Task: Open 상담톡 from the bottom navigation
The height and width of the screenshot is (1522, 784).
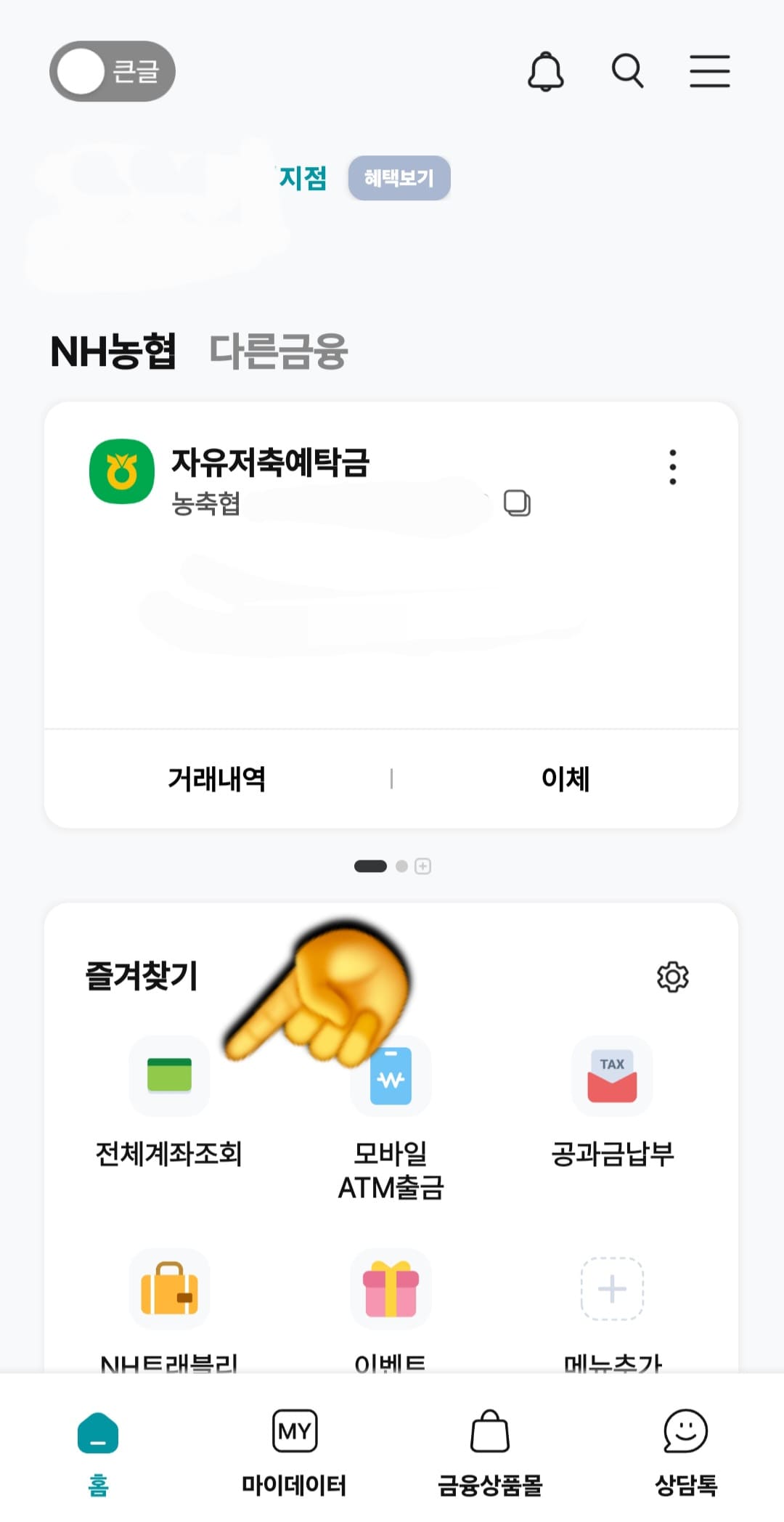Action: (x=685, y=1452)
